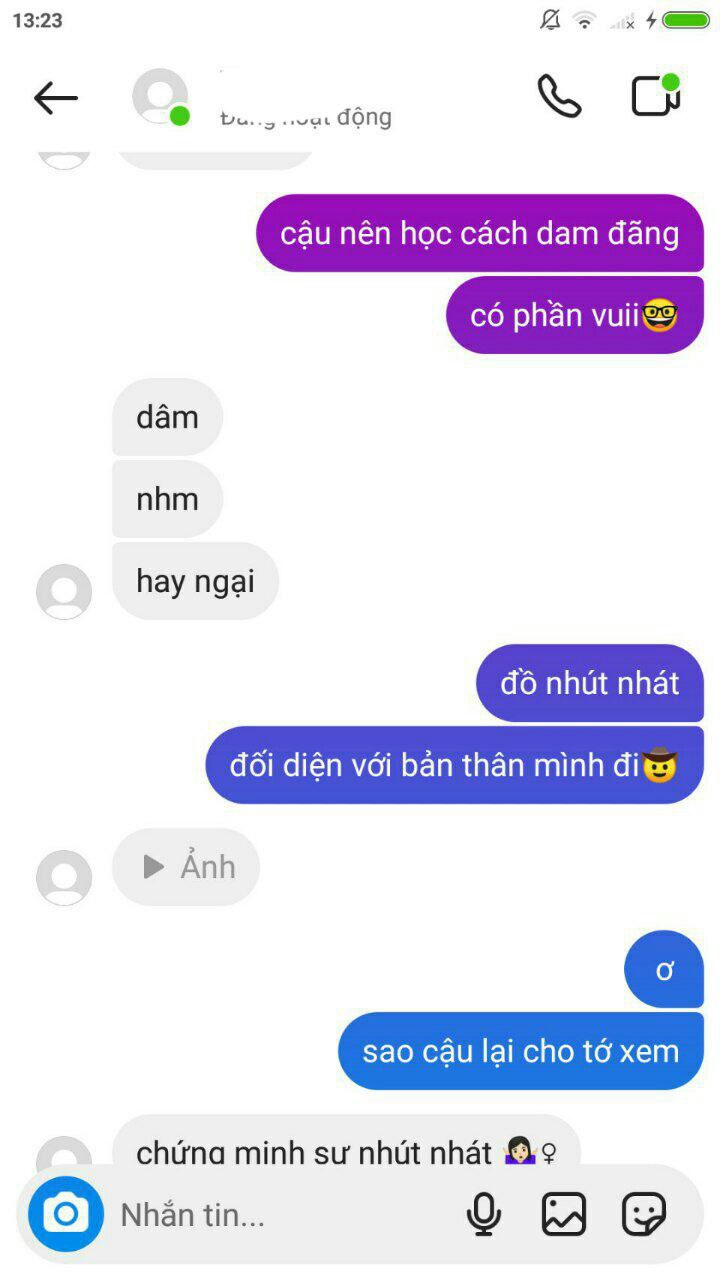Viewport: 720px width, 1280px height.
Task: Record a voice message with microphone
Action: click(x=484, y=1215)
